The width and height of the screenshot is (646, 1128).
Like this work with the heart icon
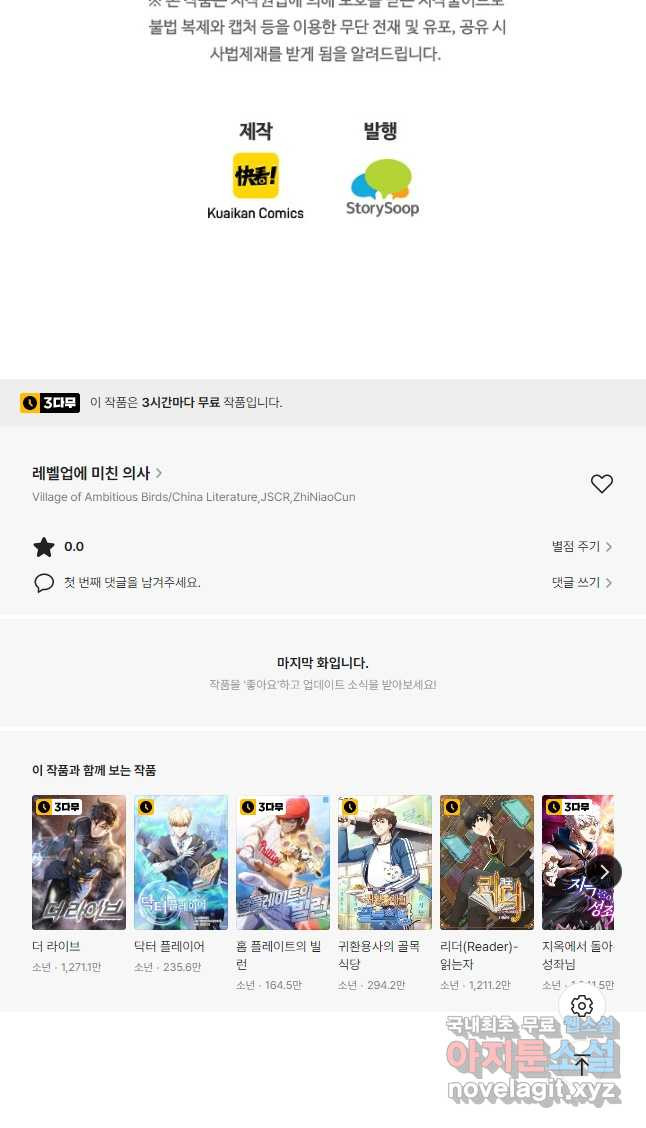[601, 484]
